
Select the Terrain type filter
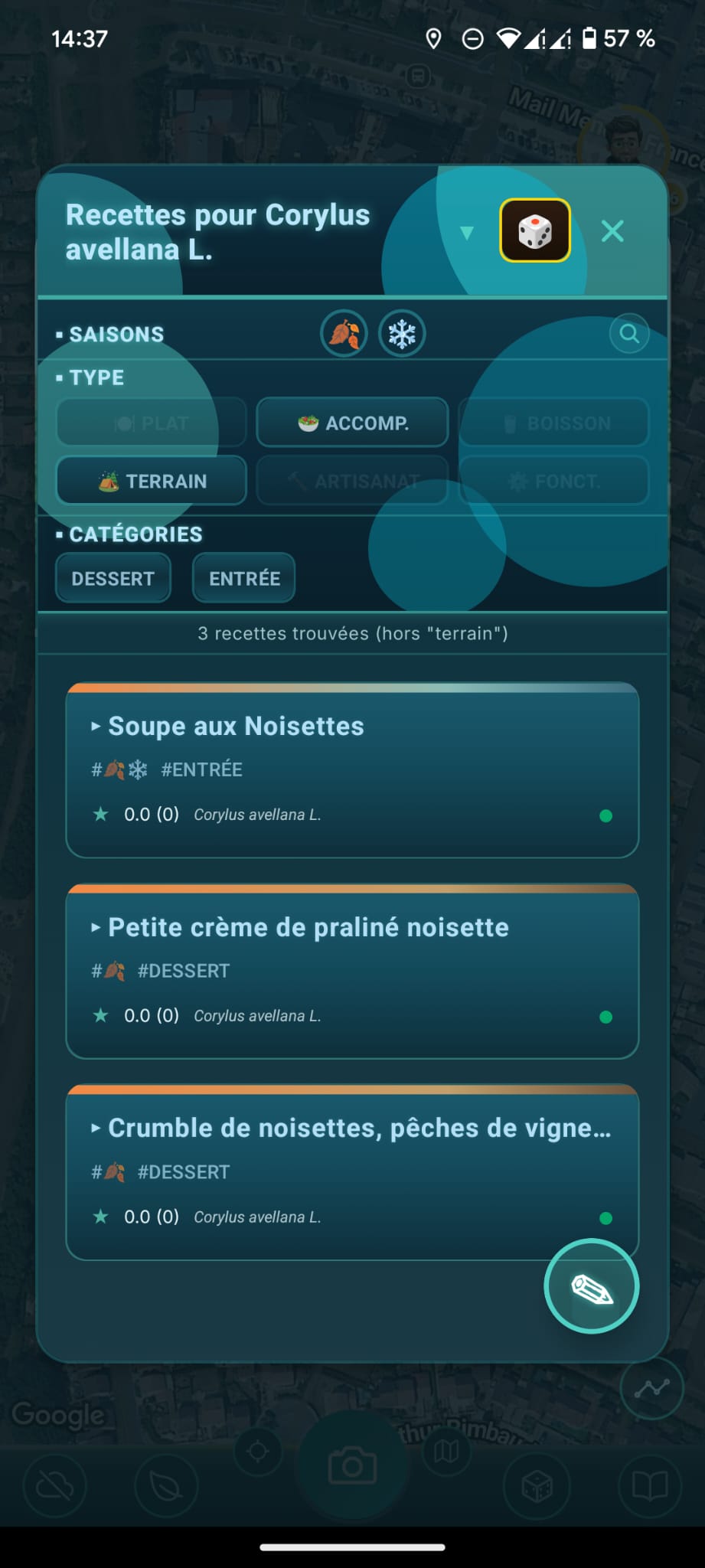tap(152, 481)
